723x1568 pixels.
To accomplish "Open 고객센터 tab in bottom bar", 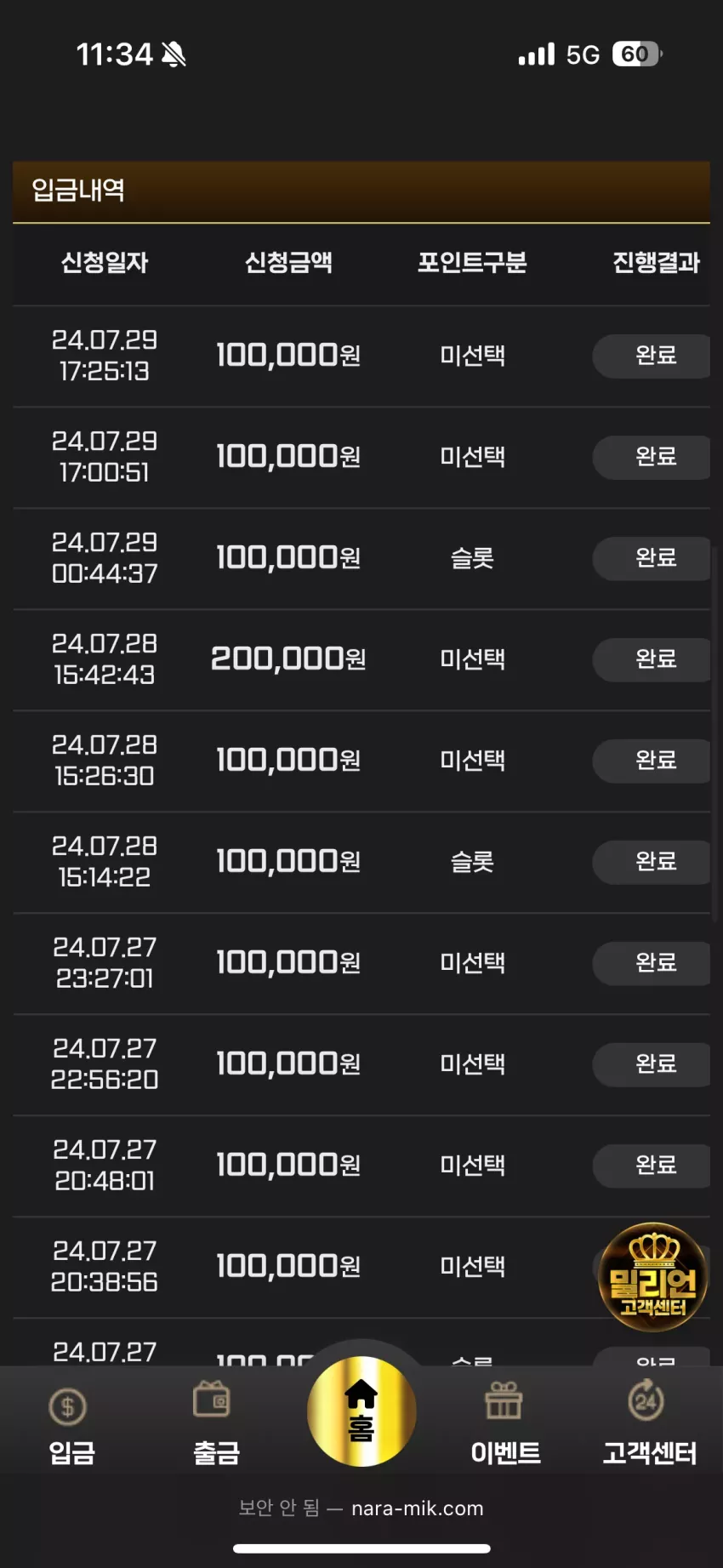I will [x=649, y=1423].
